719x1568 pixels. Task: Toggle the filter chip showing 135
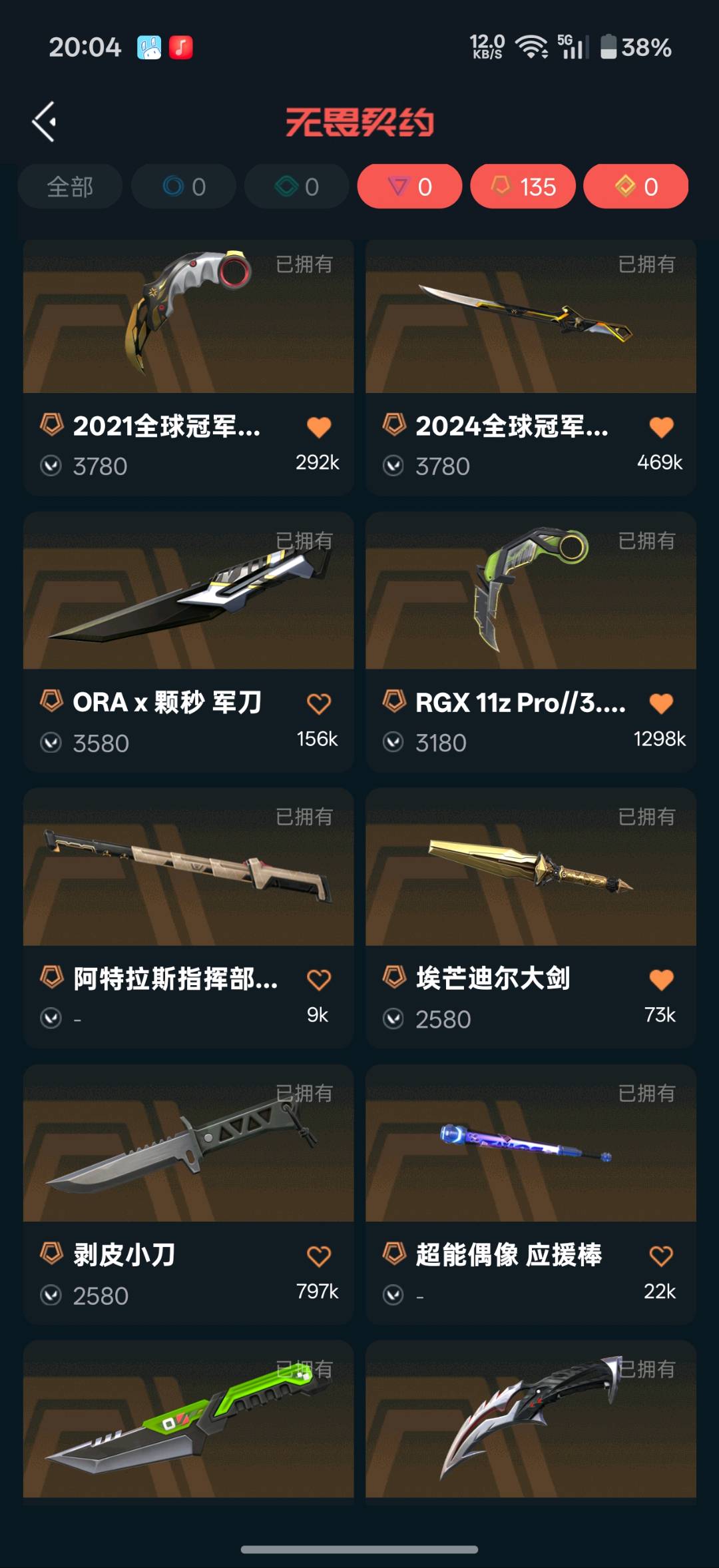[x=523, y=187]
